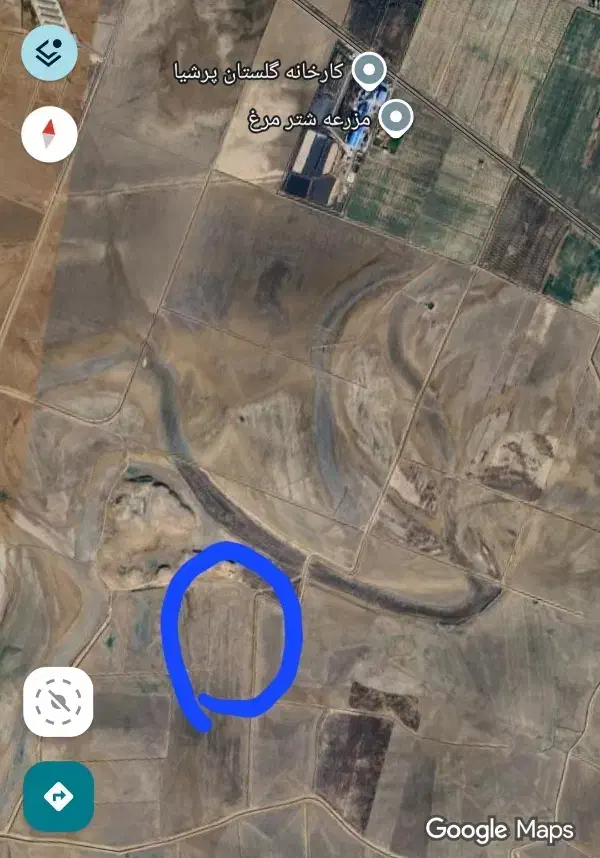600x858 pixels.
Task: Open the blue directions button
Action: click(x=59, y=796)
